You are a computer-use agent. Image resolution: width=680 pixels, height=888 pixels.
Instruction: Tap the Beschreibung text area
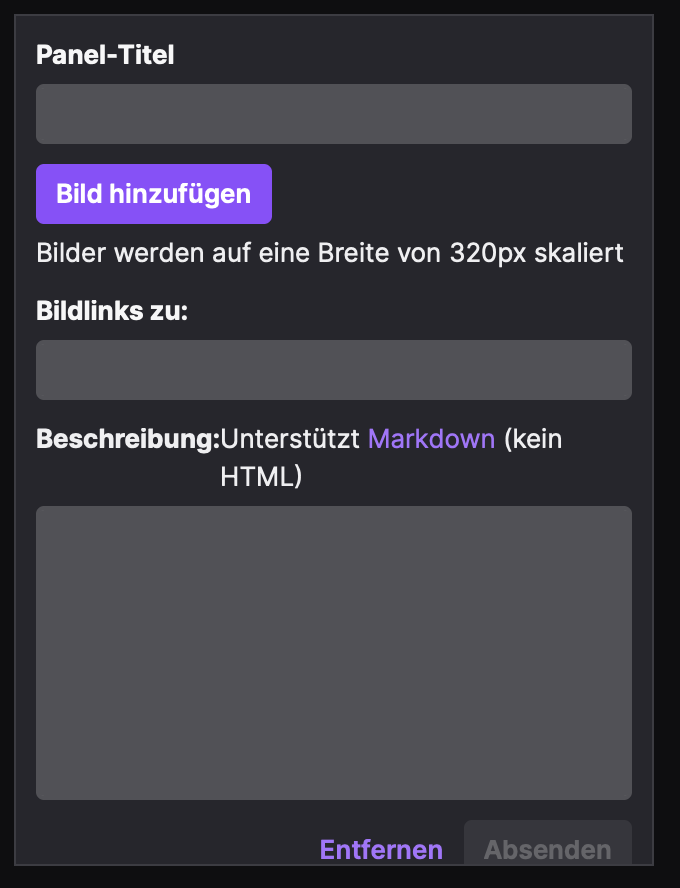point(333,652)
